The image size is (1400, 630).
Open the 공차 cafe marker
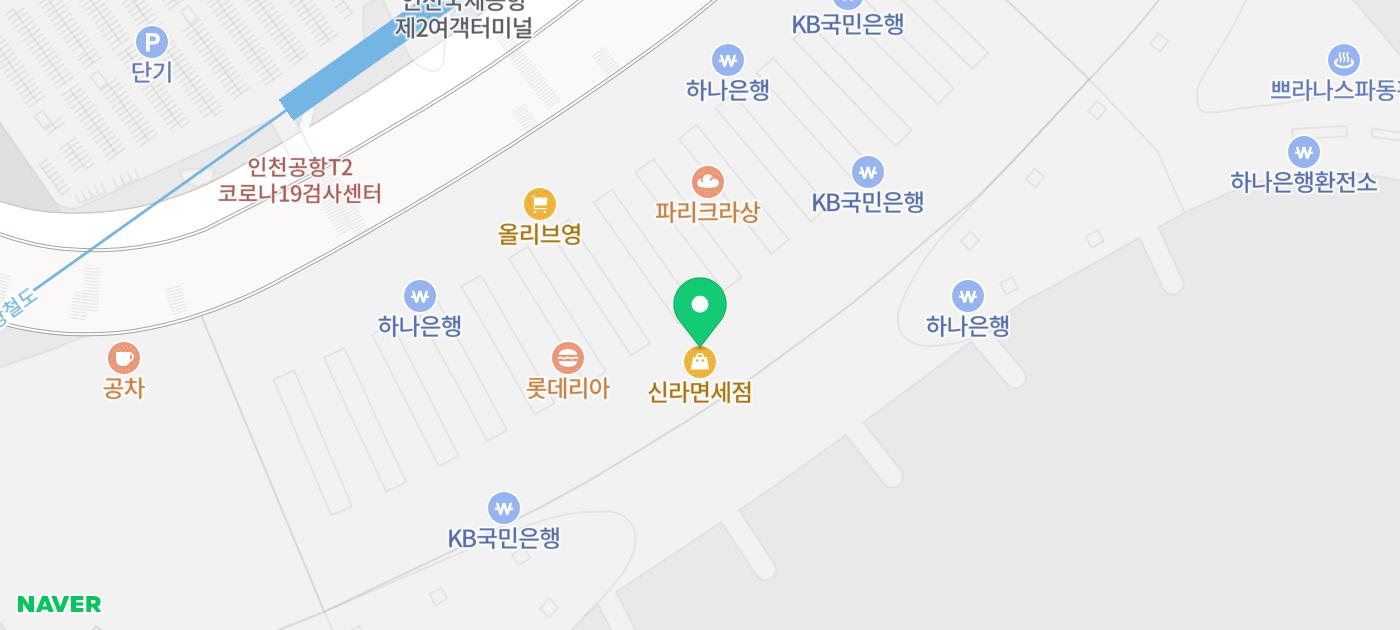point(124,358)
